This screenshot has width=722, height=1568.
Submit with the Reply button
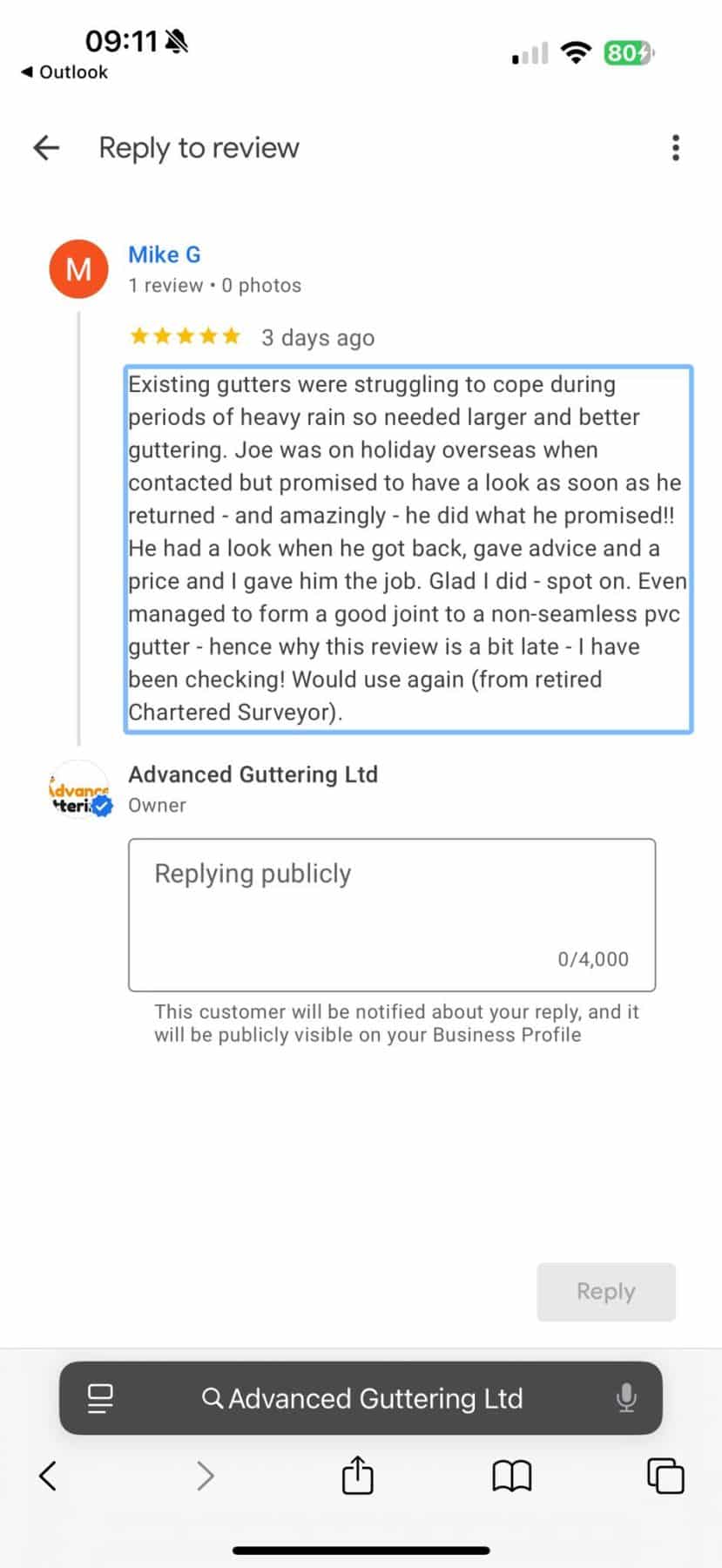[x=605, y=1291]
